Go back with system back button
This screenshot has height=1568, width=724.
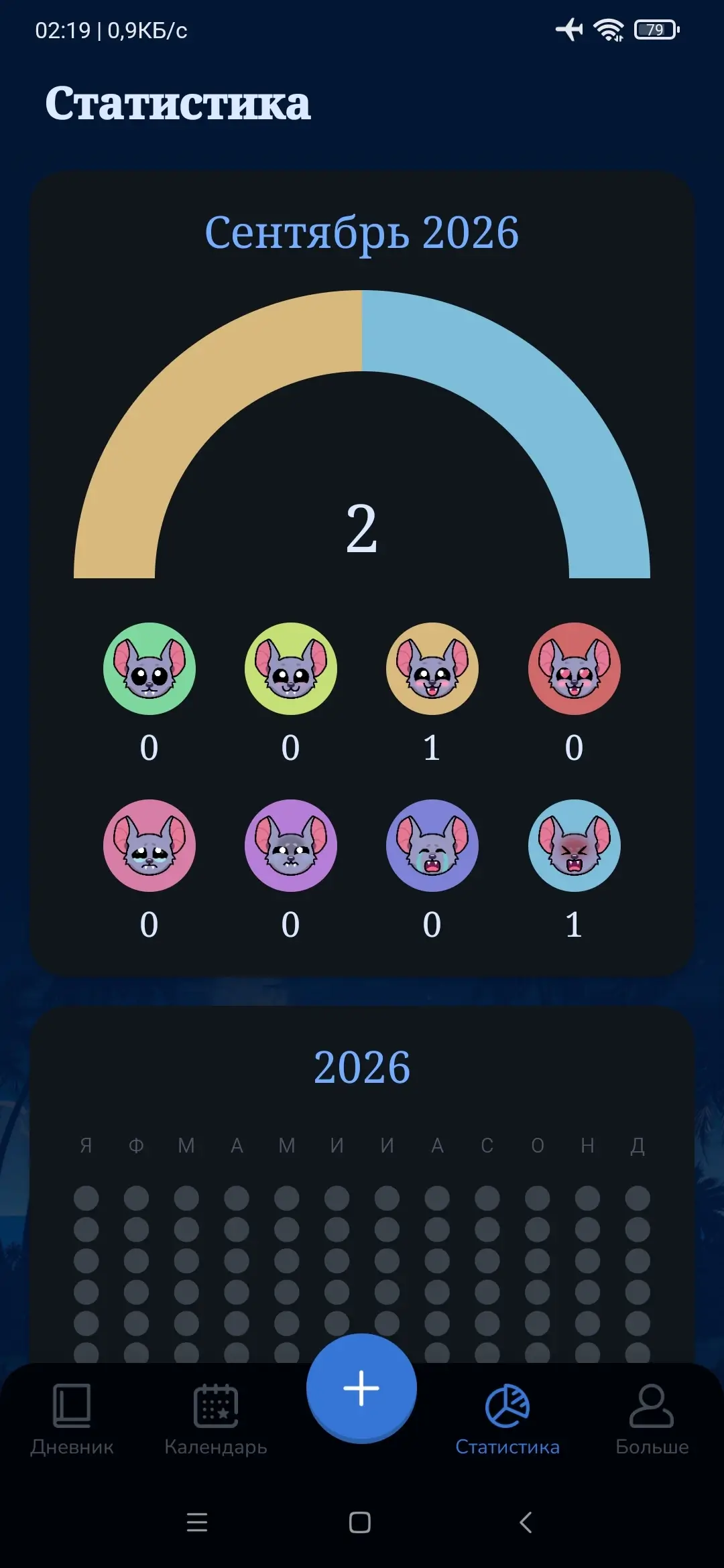526,1522
